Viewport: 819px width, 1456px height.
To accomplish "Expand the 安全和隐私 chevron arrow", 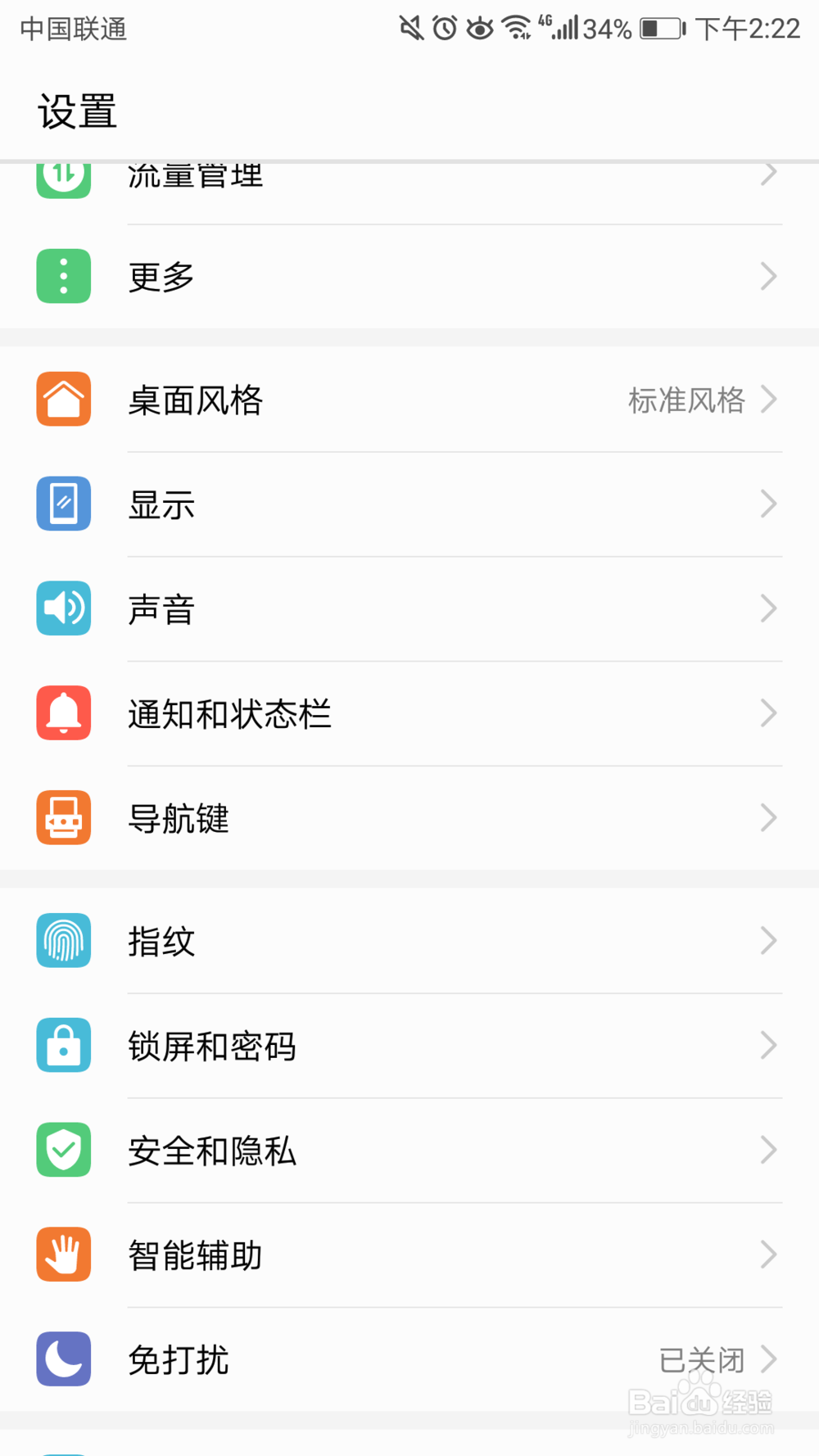I will (x=767, y=1150).
